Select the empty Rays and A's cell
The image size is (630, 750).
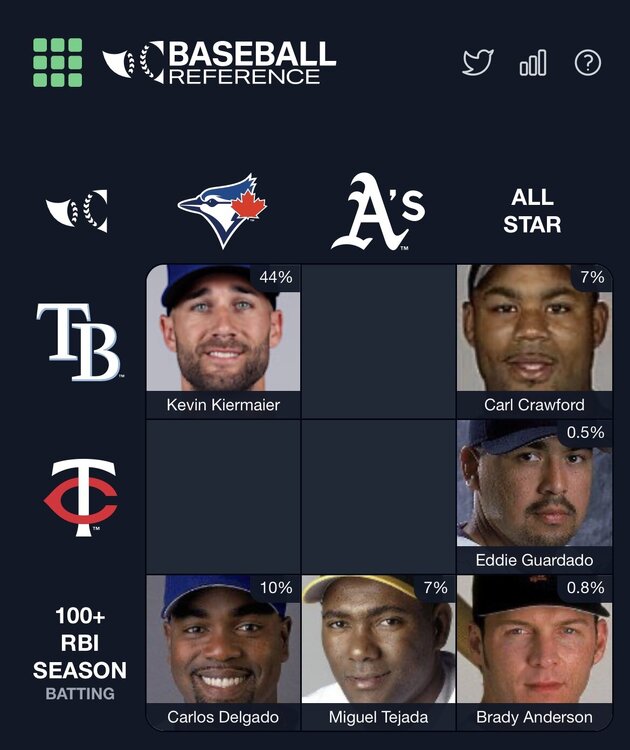[379, 342]
